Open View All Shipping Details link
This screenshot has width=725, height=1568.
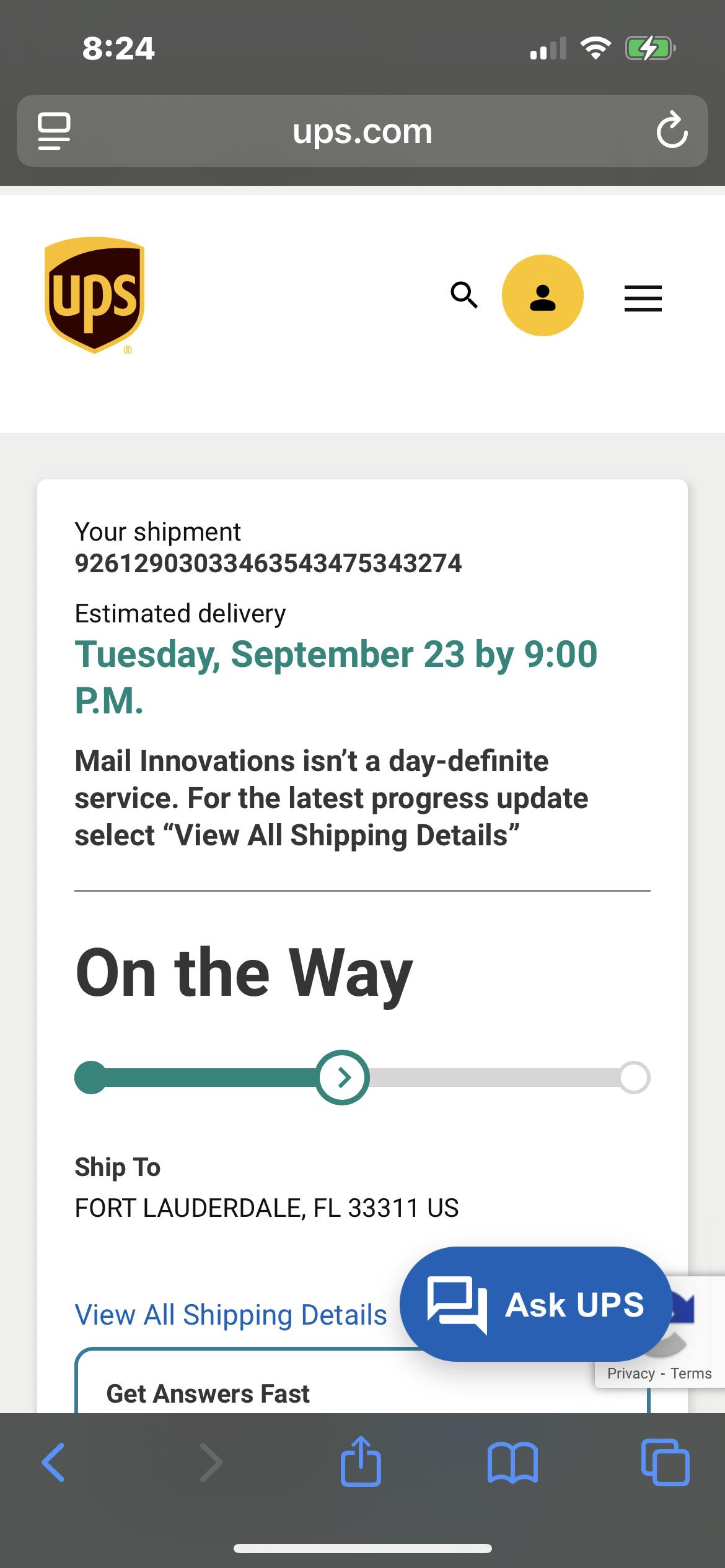point(231,1315)
